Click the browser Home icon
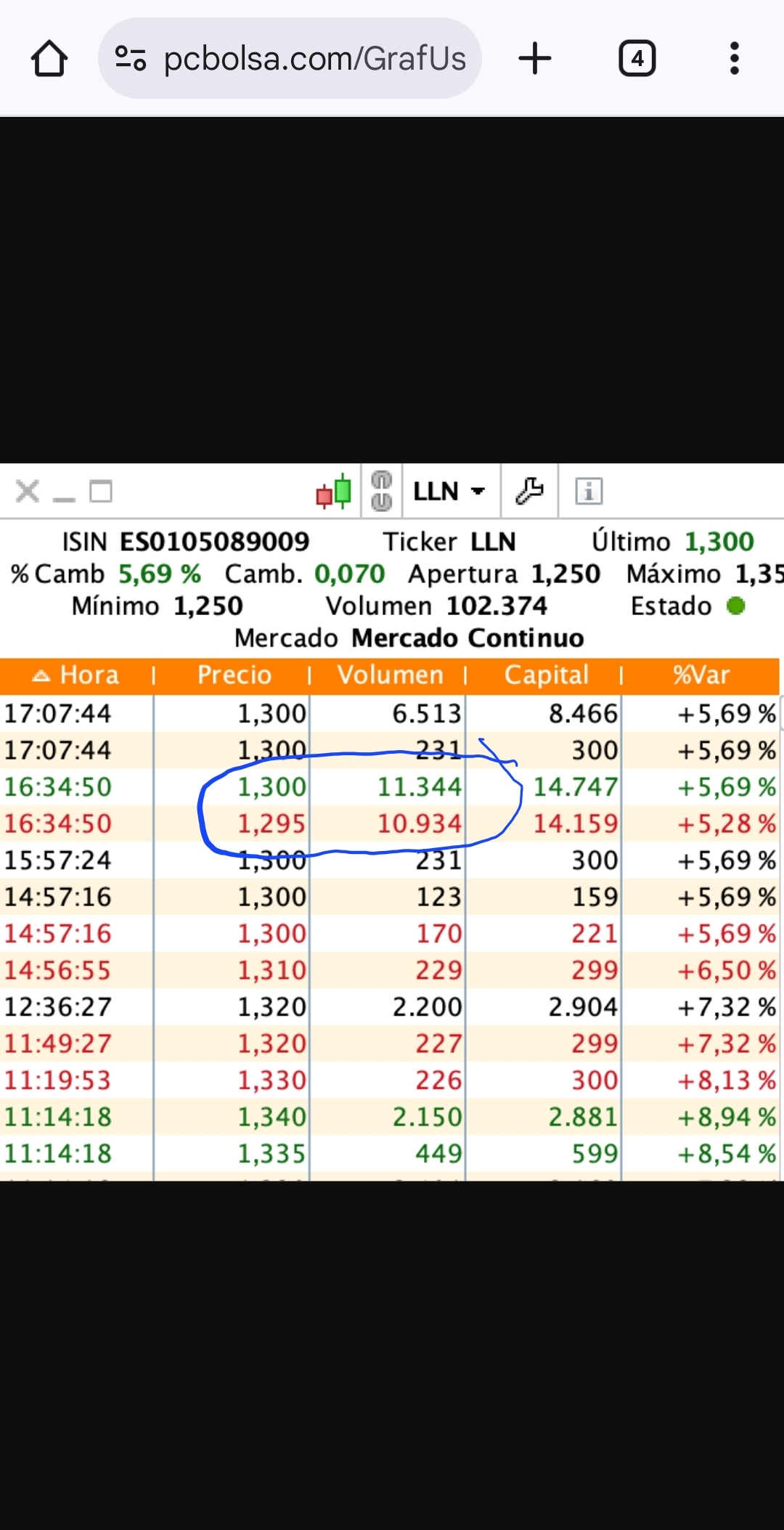This screenshot has height=1530, width=784. click(x=49, y=58)
